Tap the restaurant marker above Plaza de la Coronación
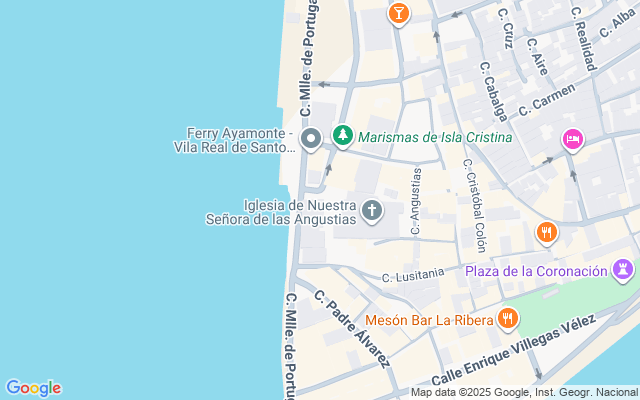The image size is (640, 400). (x=546, y=233)
